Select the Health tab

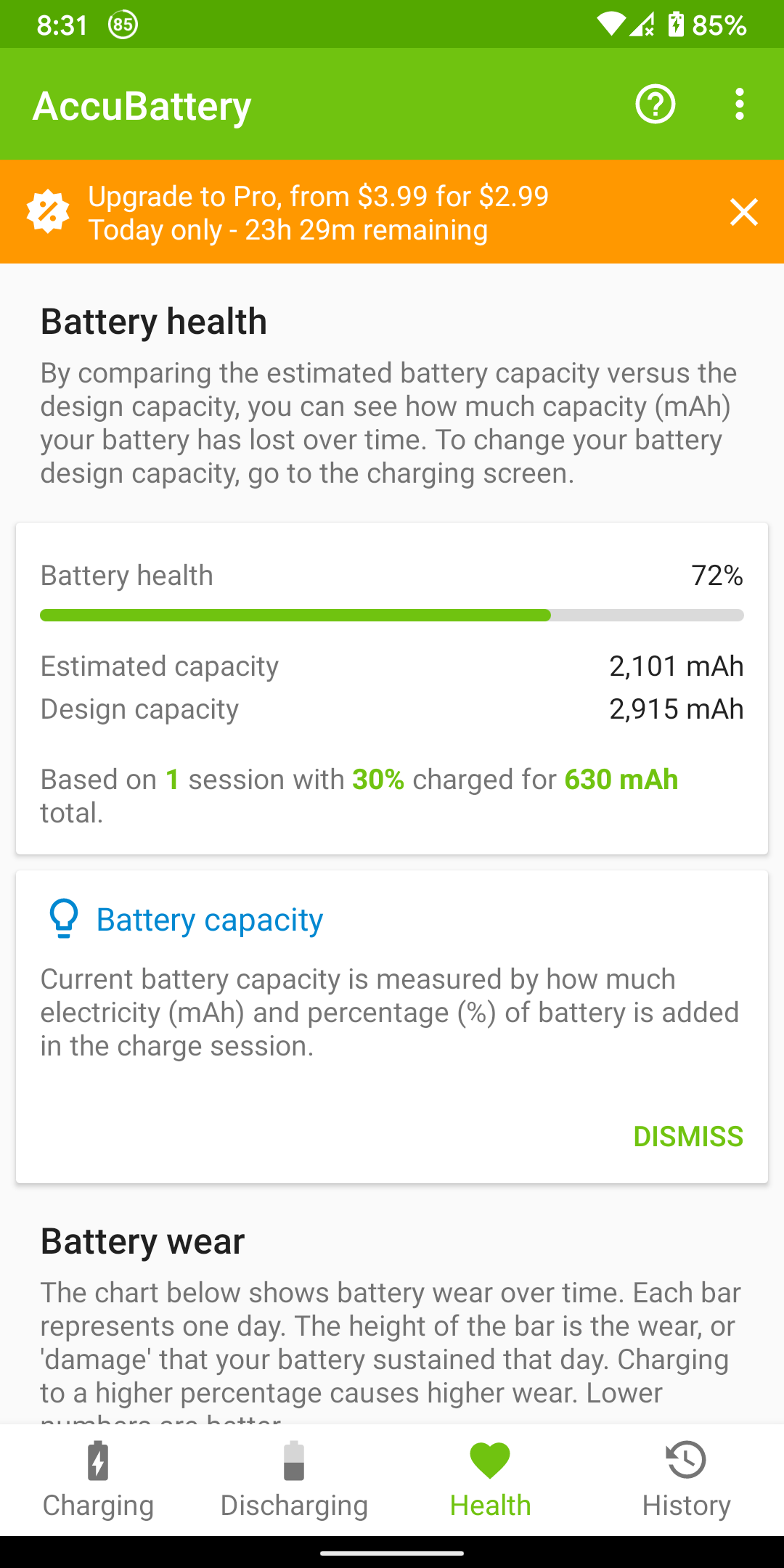point(490,1481)
